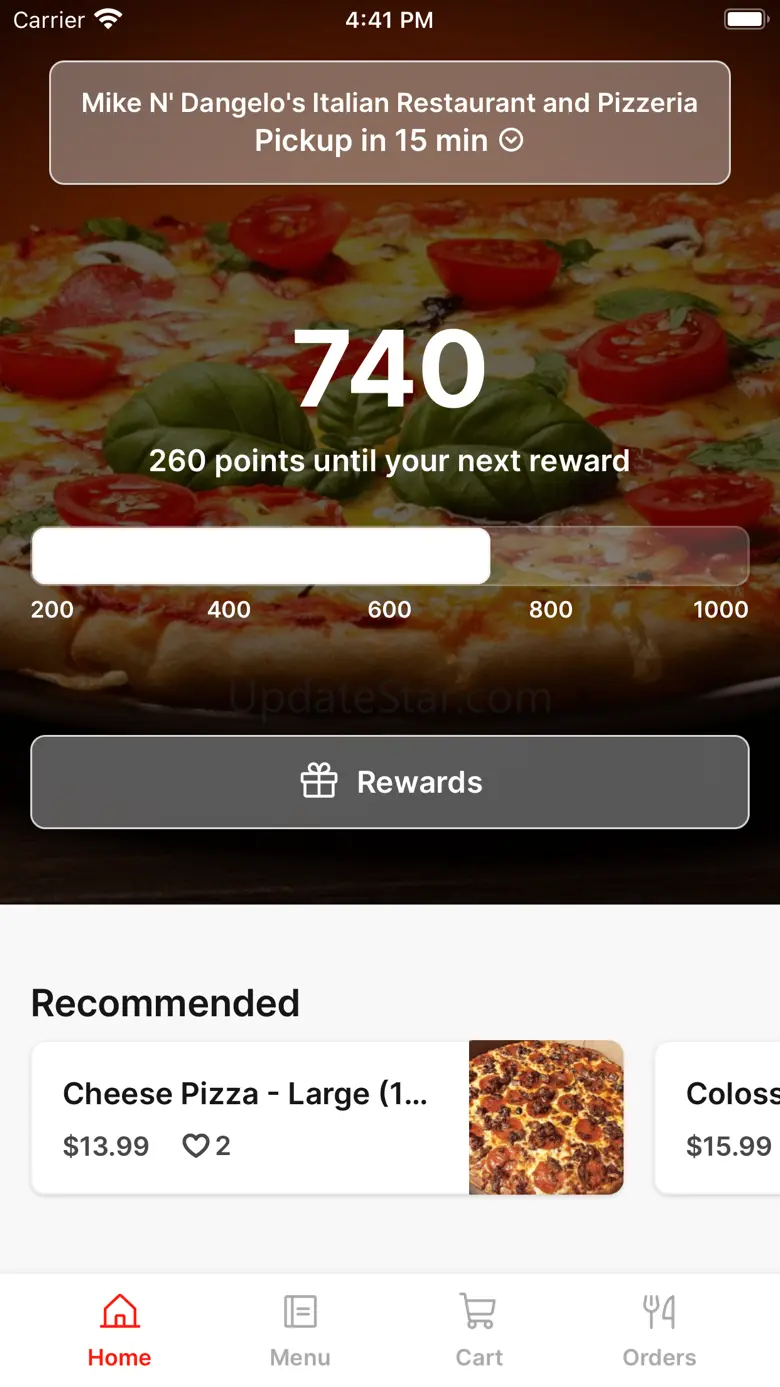View the Cart tab
The width and height of the screenshot is (780, 1387).
click(x=479, y=1329)
